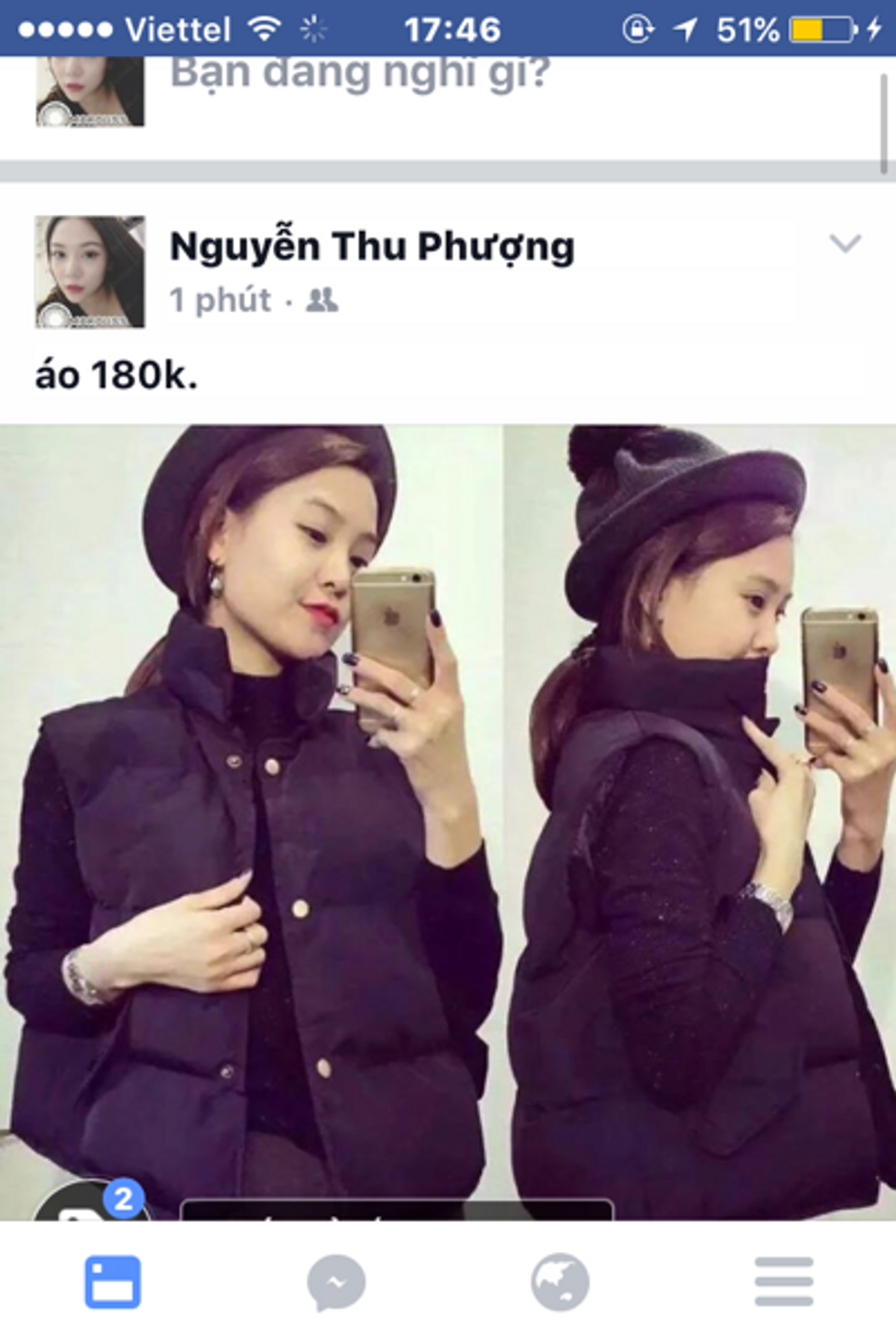
Task: Switch to the News Feed tab
Action: coord(112,1281)
